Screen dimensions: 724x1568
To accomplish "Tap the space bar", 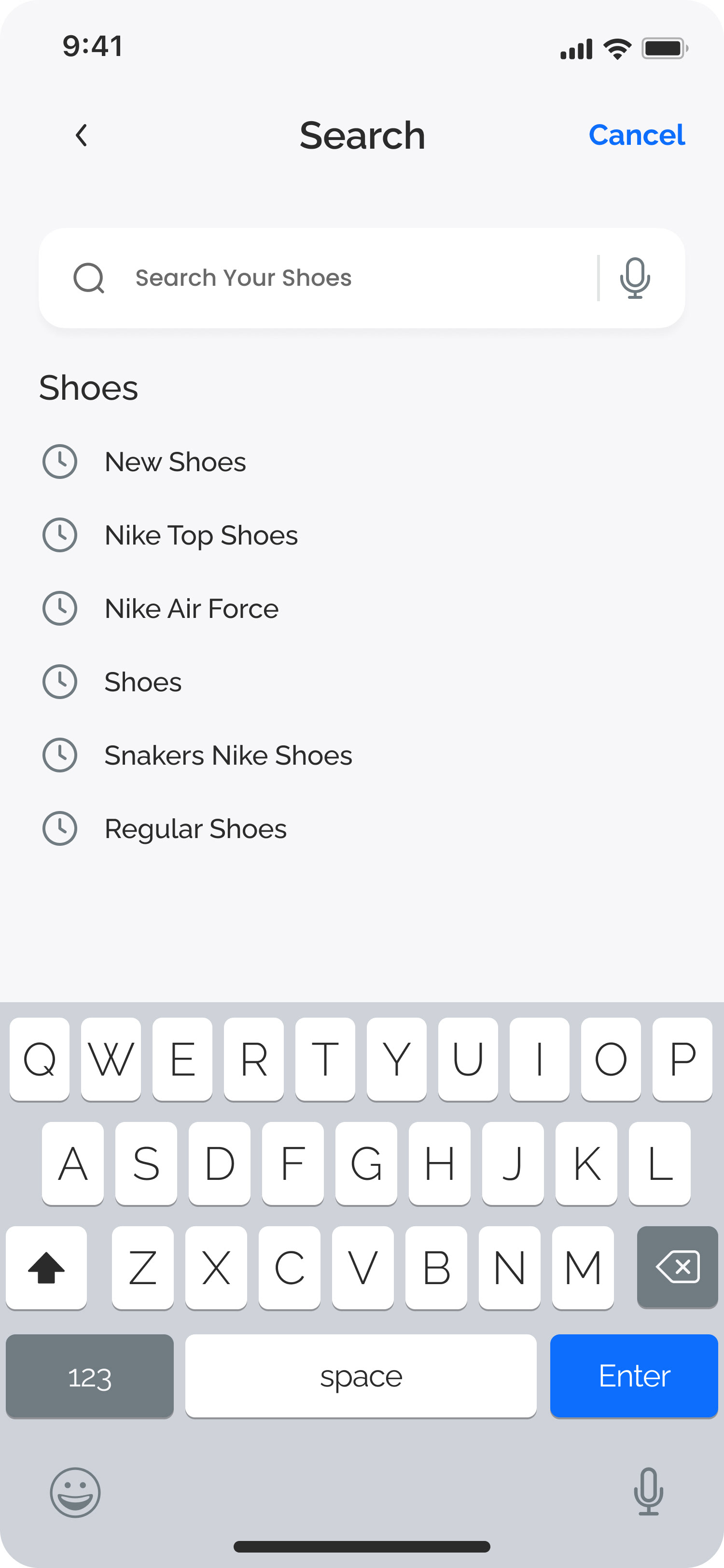I will 361,1376.
